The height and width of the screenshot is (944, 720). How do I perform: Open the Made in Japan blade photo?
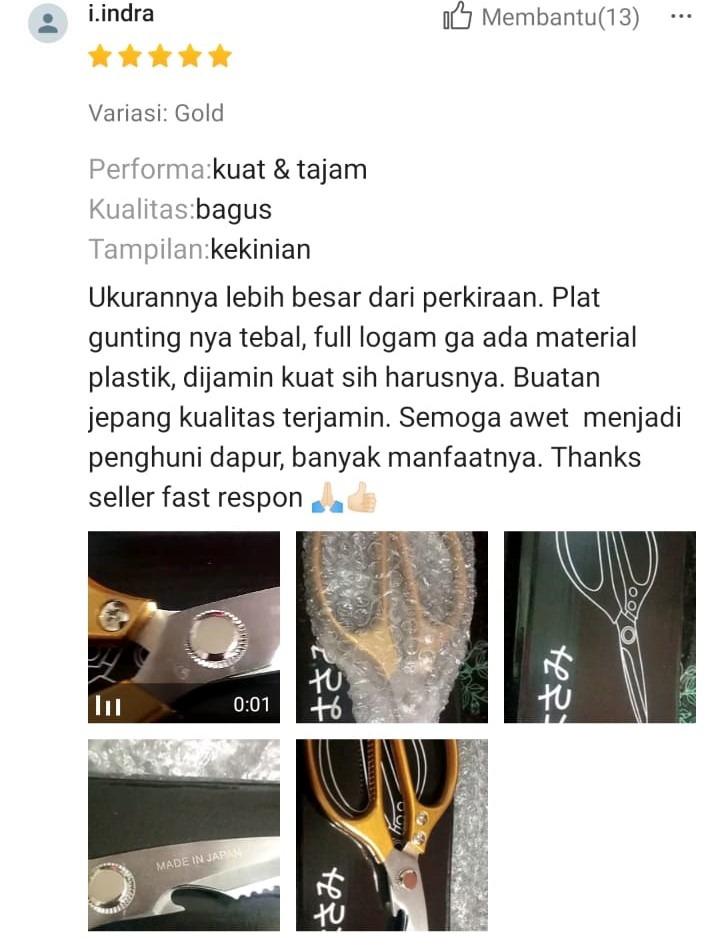click(x=184, y=835)
